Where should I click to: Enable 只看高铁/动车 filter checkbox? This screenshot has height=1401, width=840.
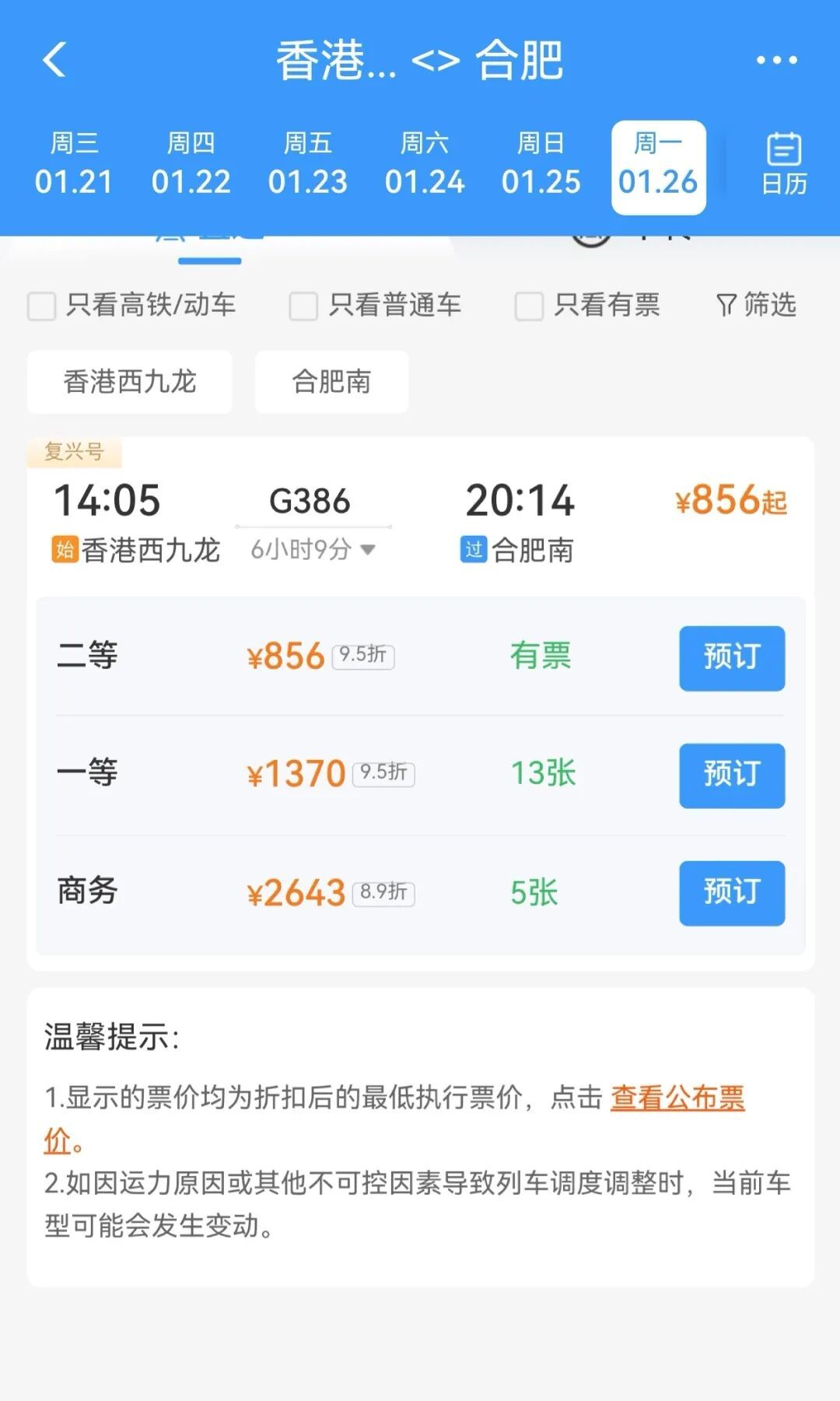39,306
